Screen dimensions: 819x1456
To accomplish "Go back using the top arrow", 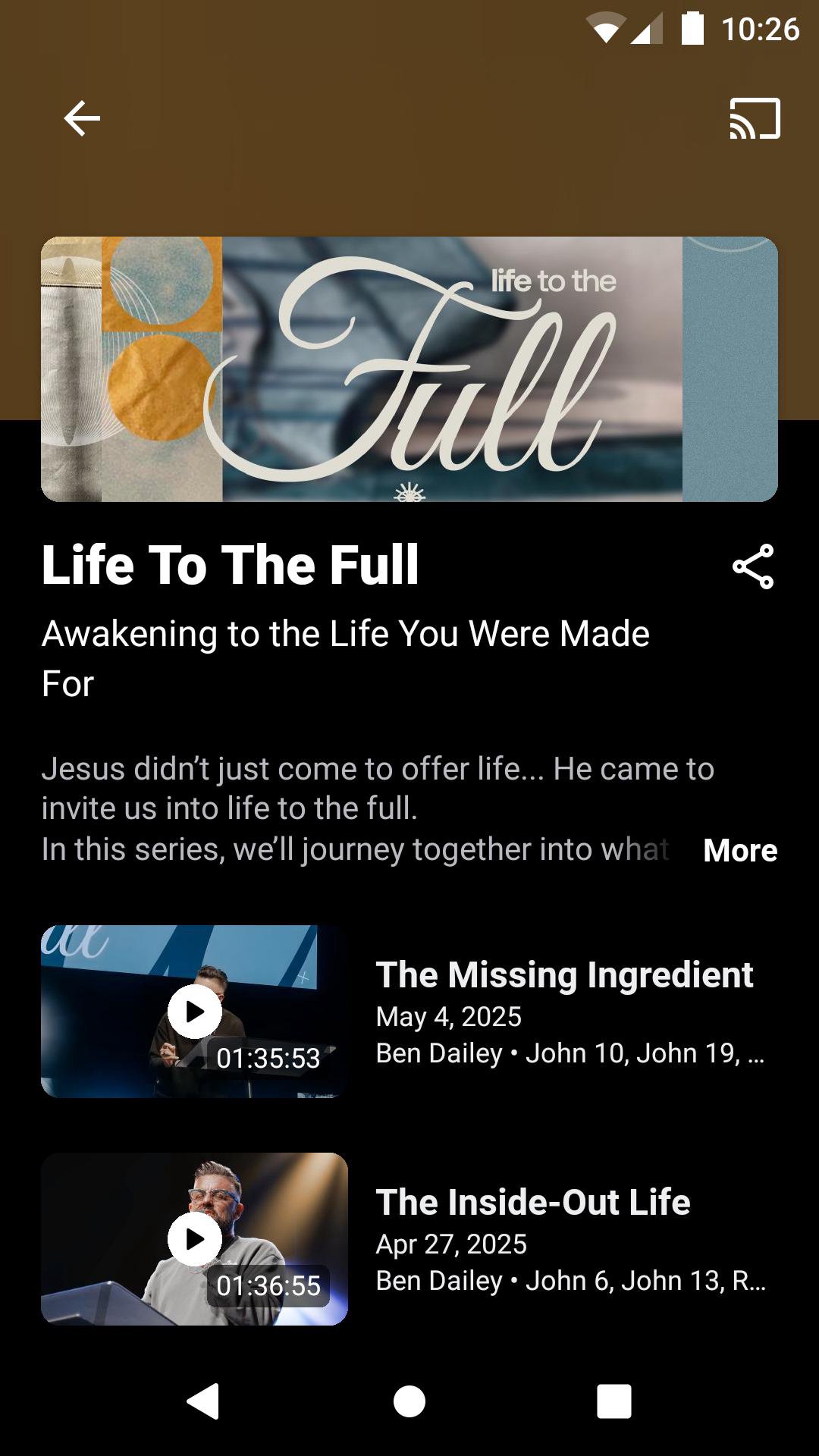I will (x=82, y=118).
